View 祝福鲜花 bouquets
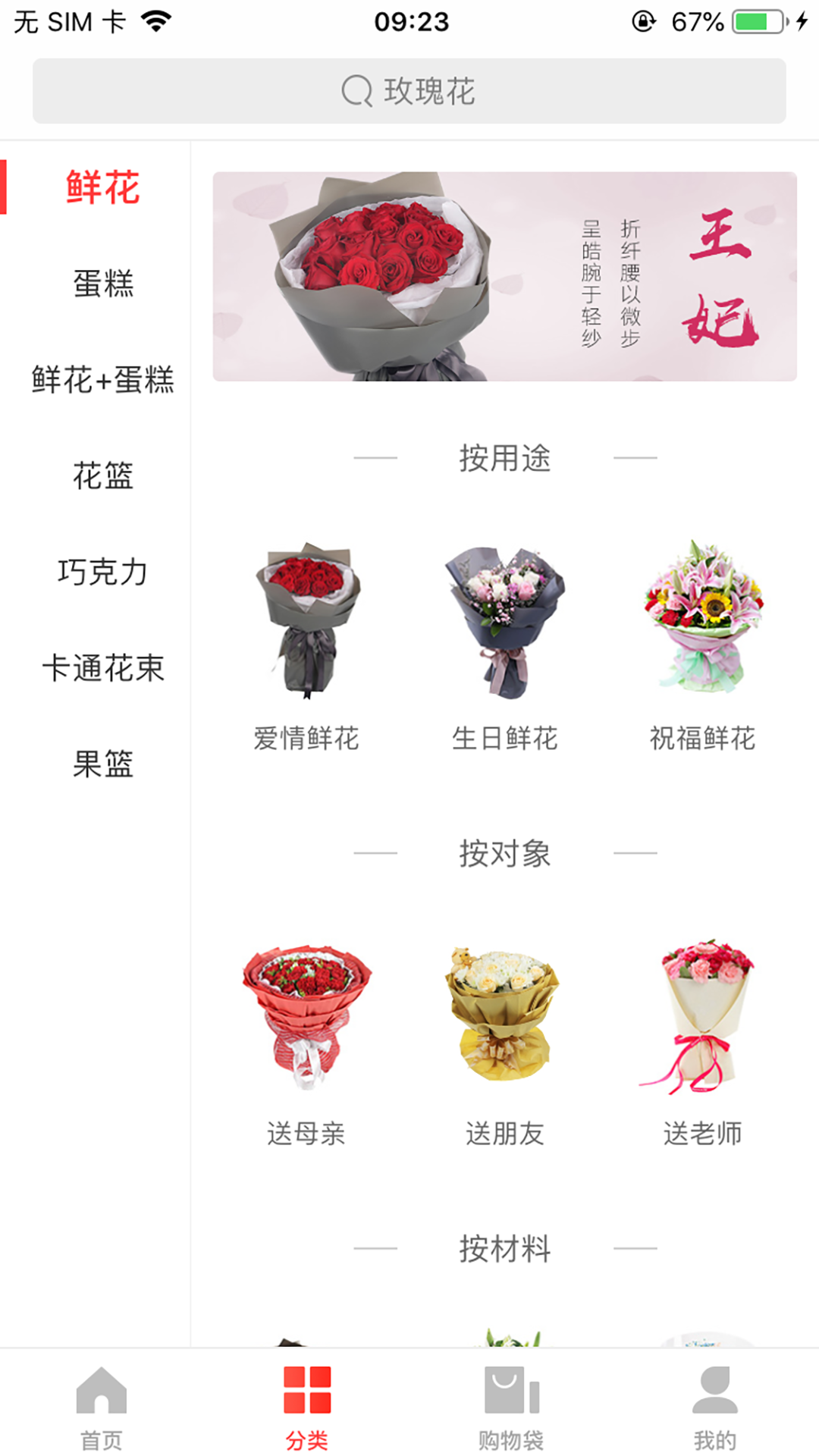Screen dimensions: 819x1456 [x=702, y=645]
